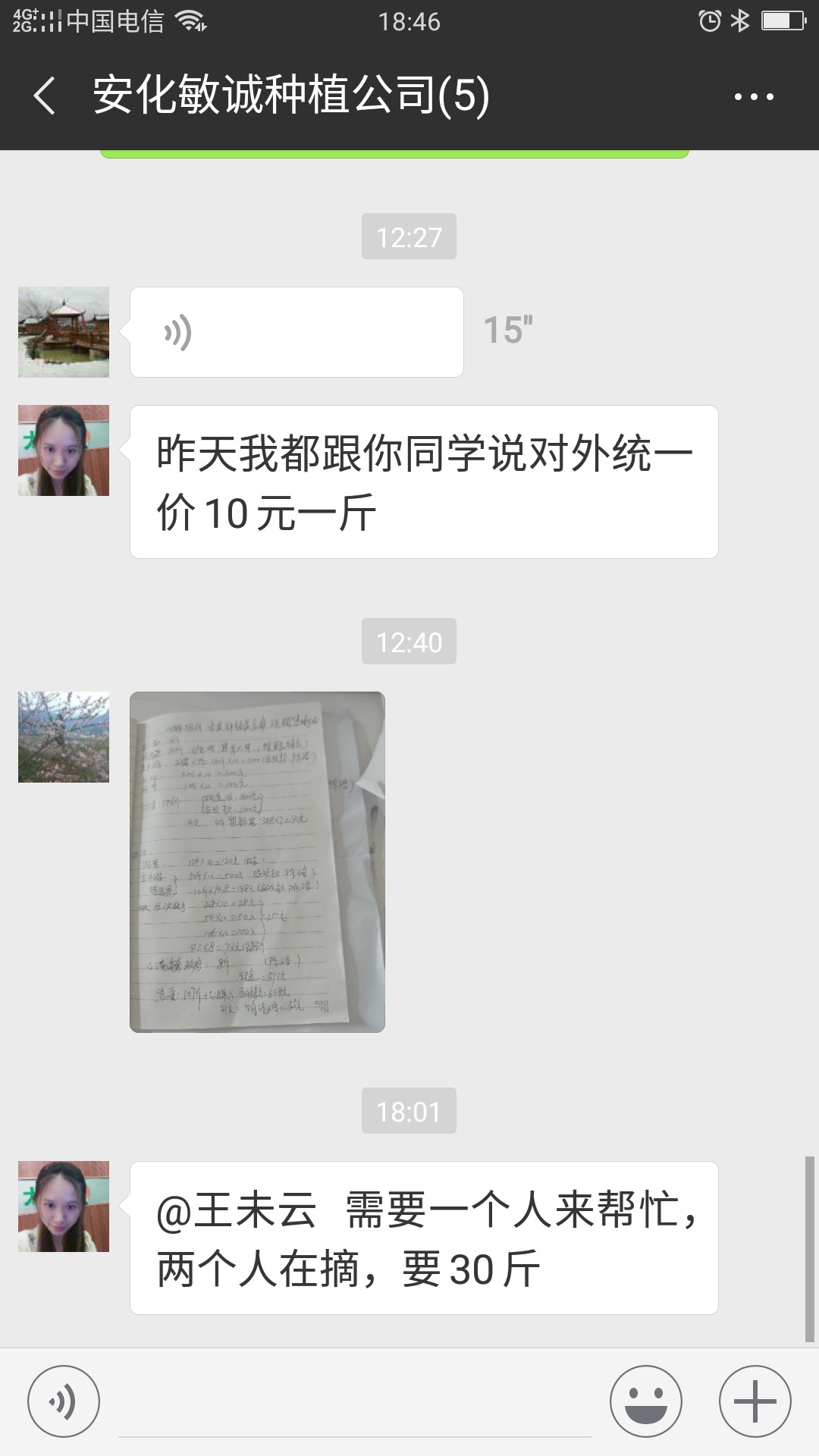Open avatar beside the @王未云 message
Image resolution: width=819 pixels, height=1456 pixels.
point(64,1207)
